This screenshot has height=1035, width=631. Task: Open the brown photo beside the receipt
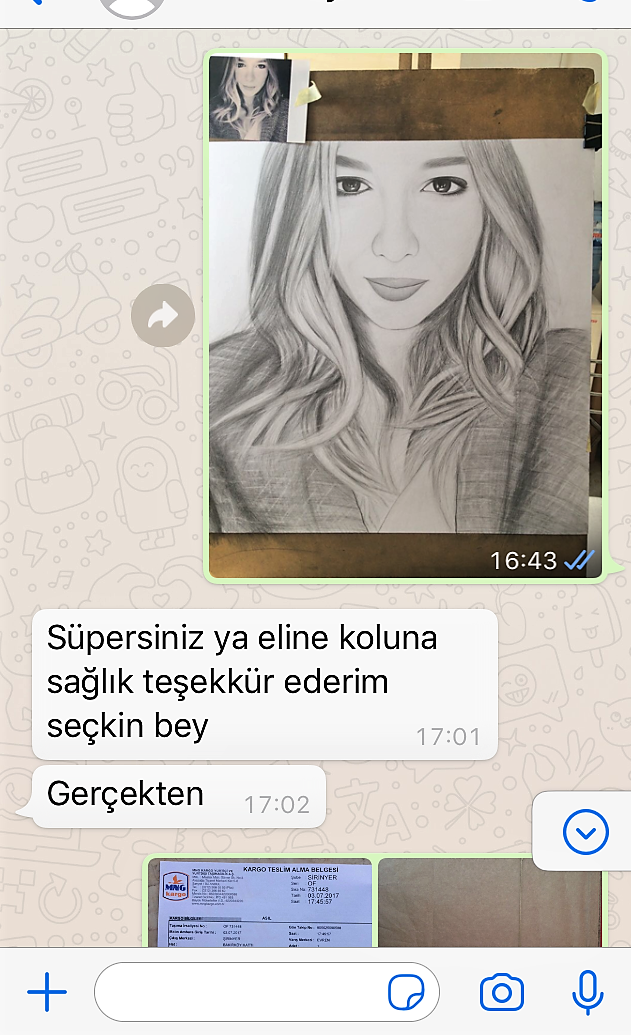click(490, 902)
